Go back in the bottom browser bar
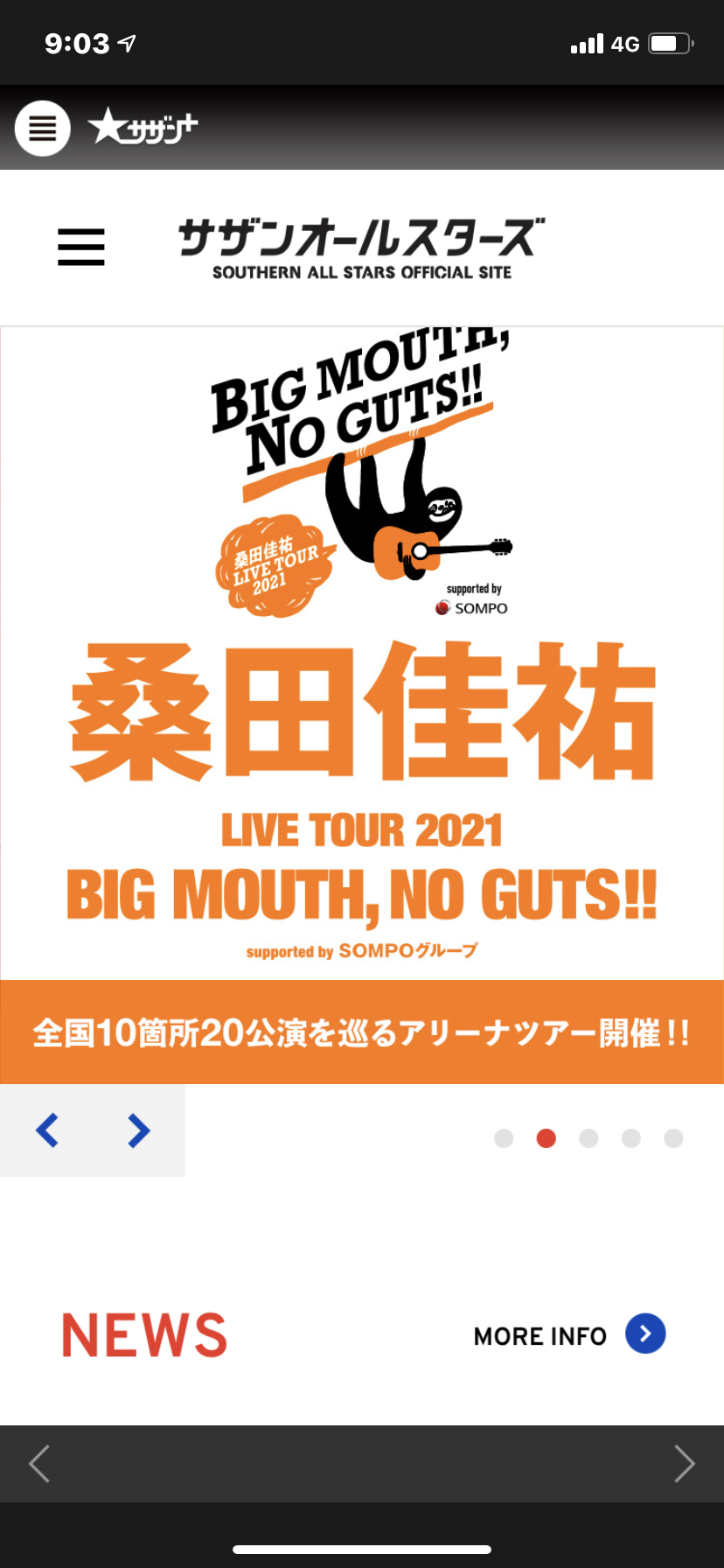Screen dimensions: 724x1568 pyautogui.click(x=39, y=1463)
